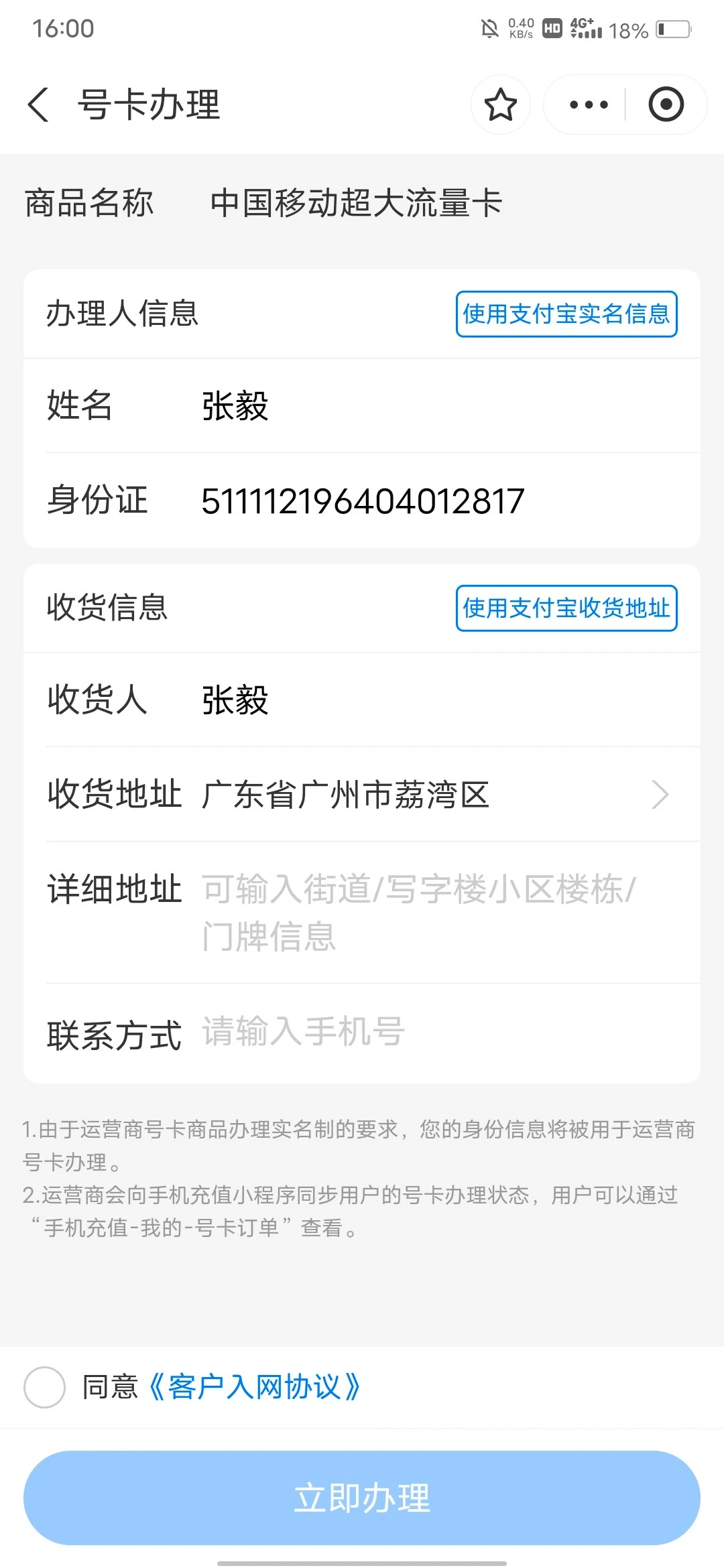Expand the 收货地址 region selector
This screenshot has width=724, height=1568.
click(x=362, y=795)
